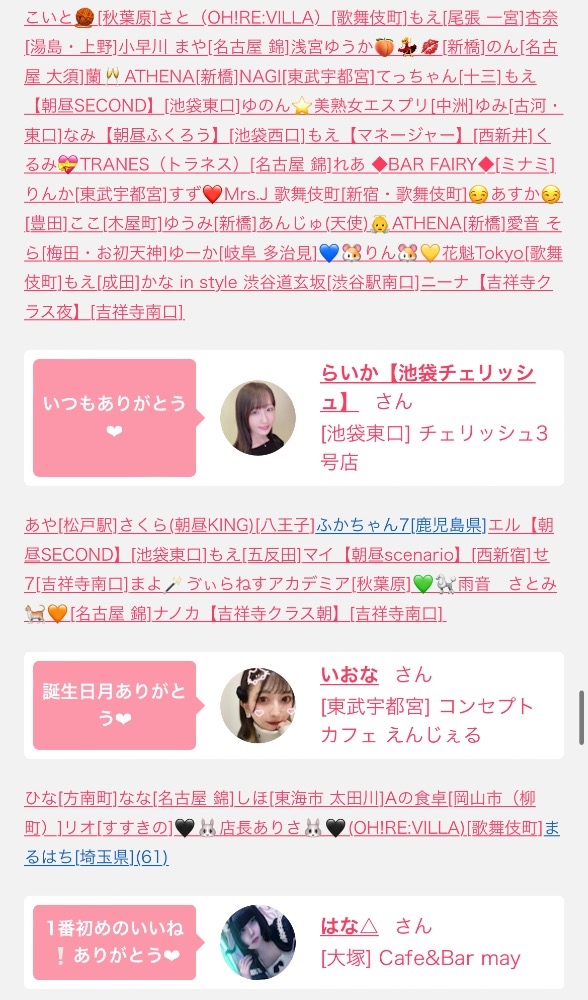Open はな△ profile link

349,925
